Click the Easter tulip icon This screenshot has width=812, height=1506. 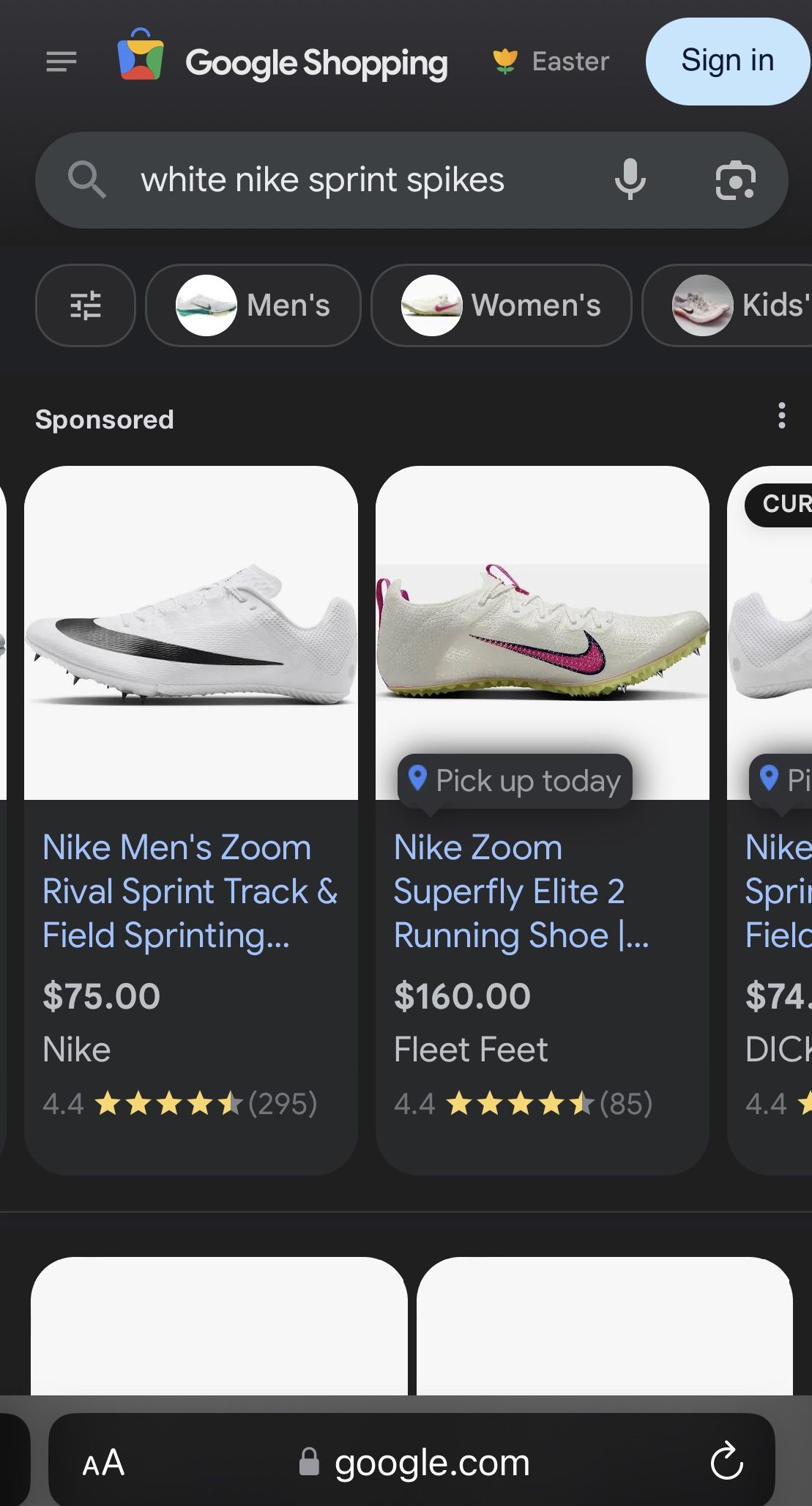pyautogui.click(x=504, y=61)
